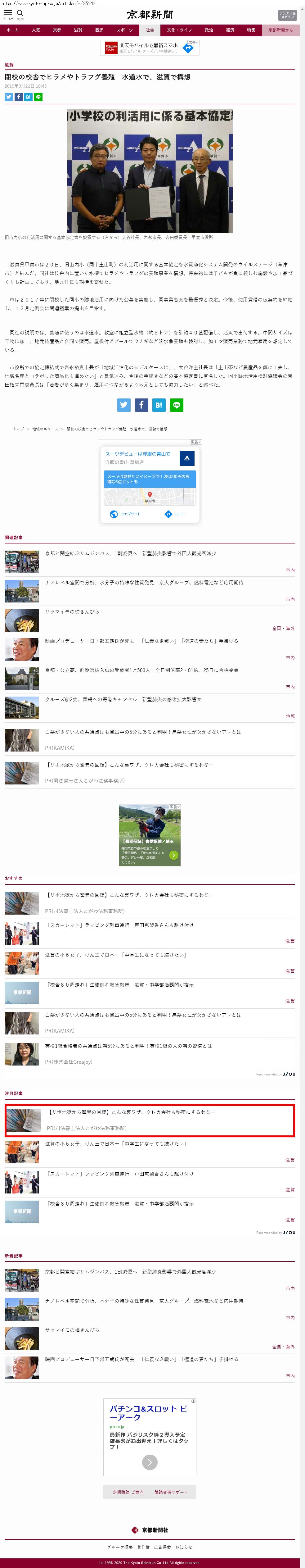This screenshot has width=305, height=1568.
Task: Open the 英検1級合格者 sponsored article
Action: [x=128, y=1045]
